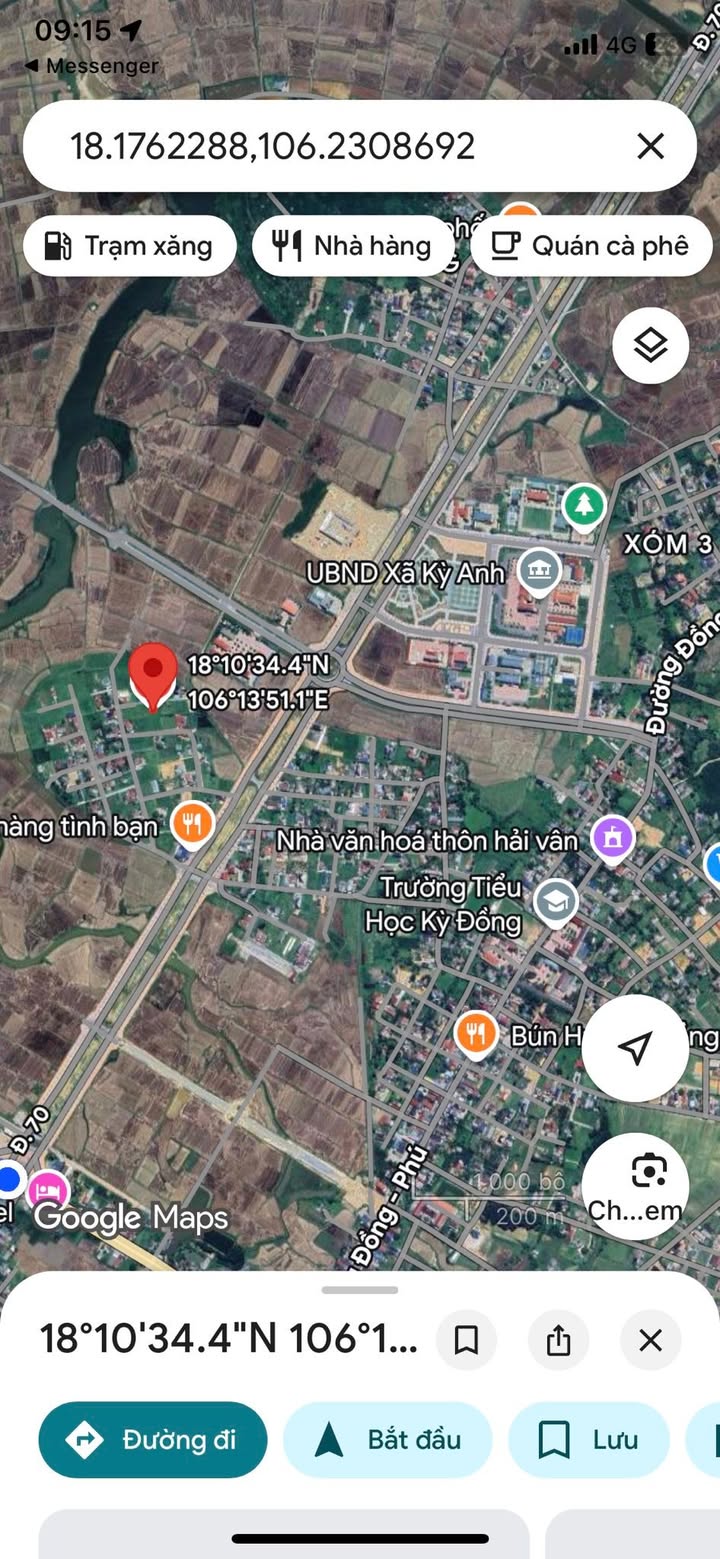Start navigation with Bắt đầu
720x1559 pixels.
(x=388, y=1440)
